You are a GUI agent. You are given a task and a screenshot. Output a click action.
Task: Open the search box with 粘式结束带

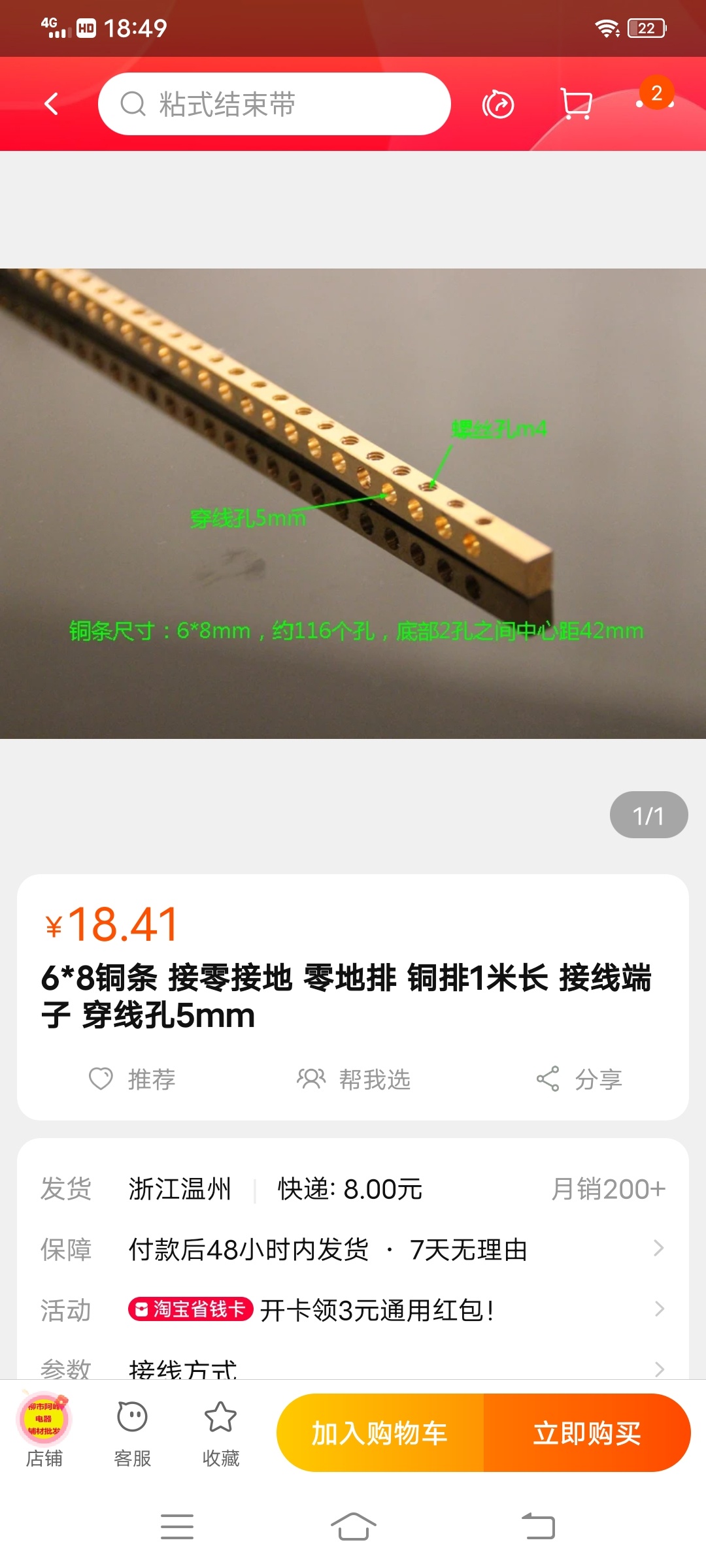pyautogui.click(x=275, y=104)
